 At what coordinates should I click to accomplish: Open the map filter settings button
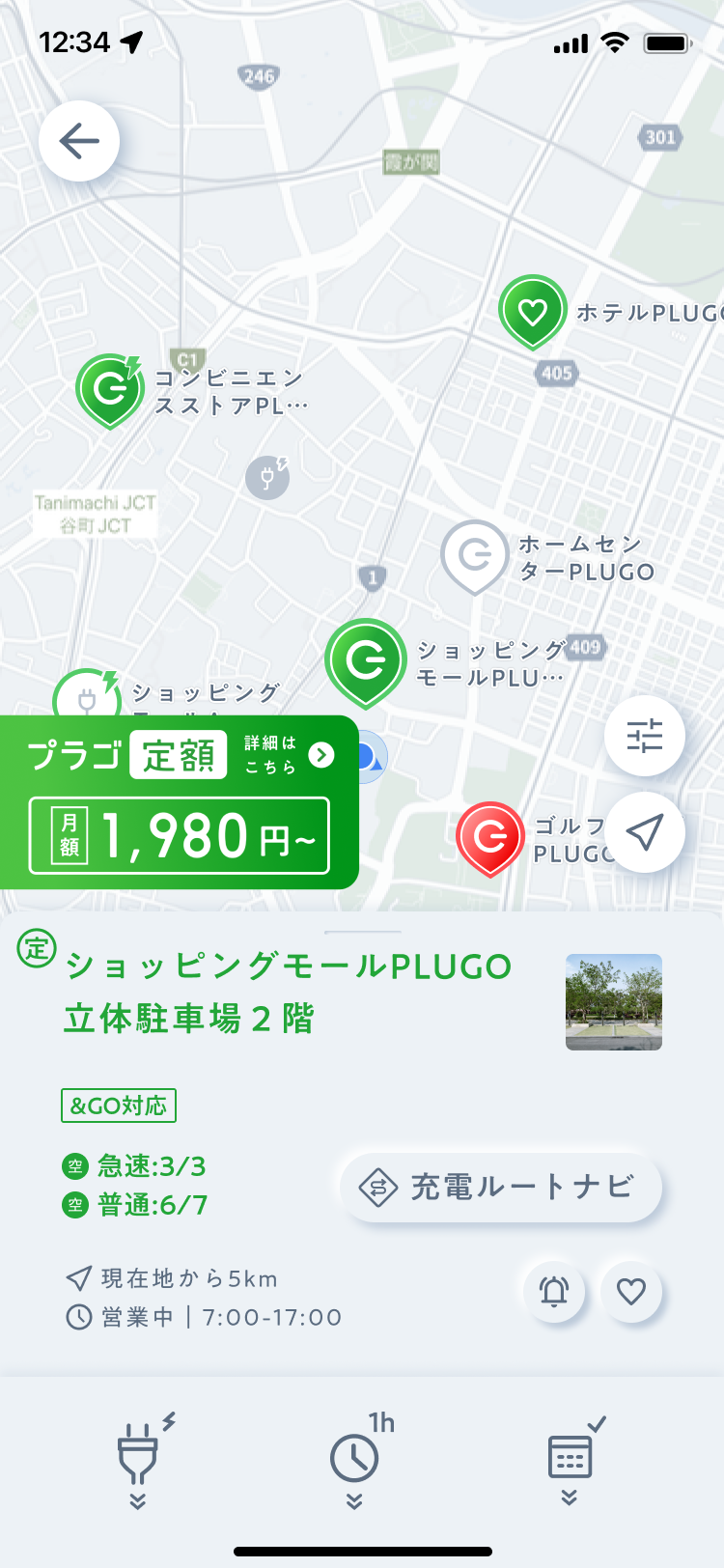pyautogui.click(x=644, y=736)
